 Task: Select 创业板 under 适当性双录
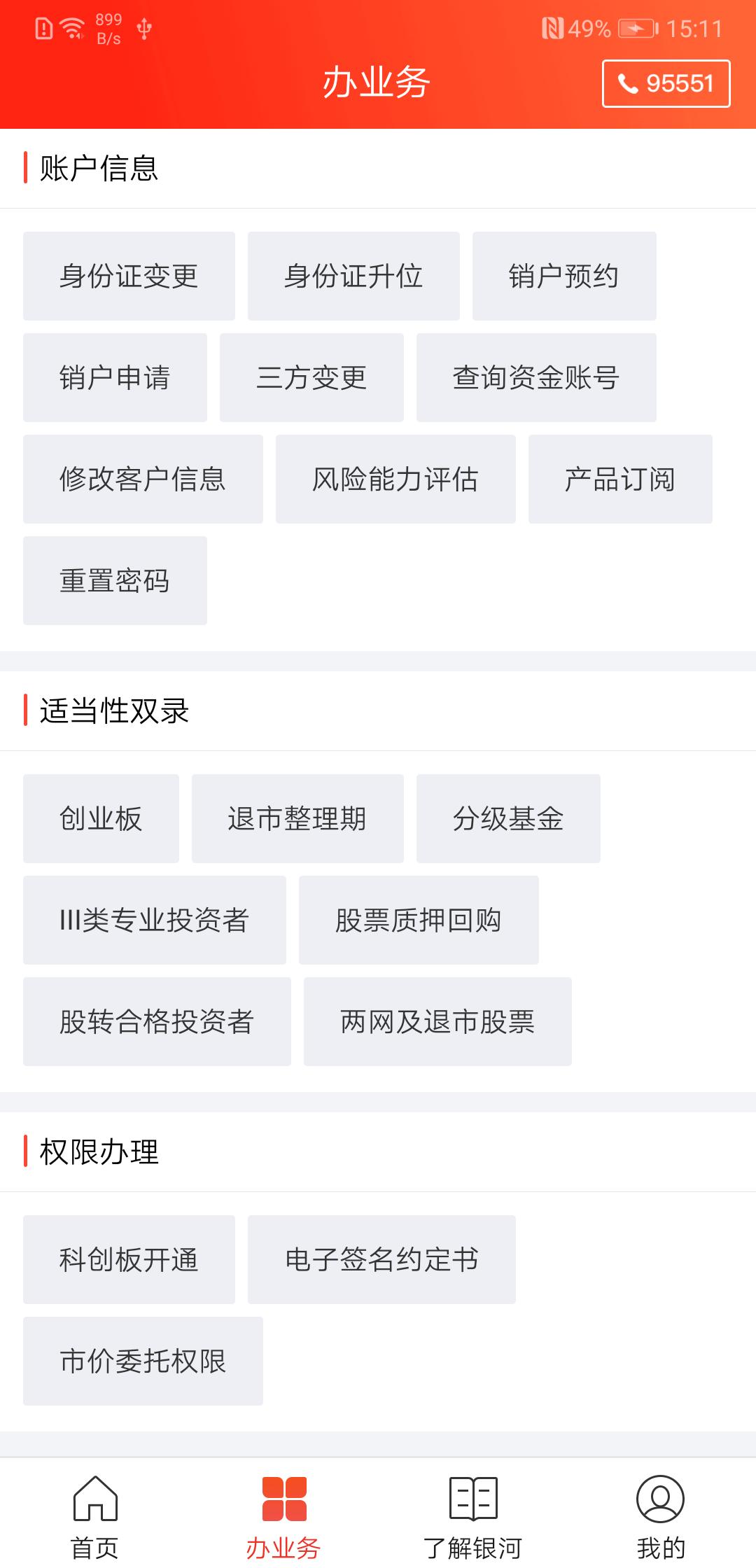click(x=101, y=818)
